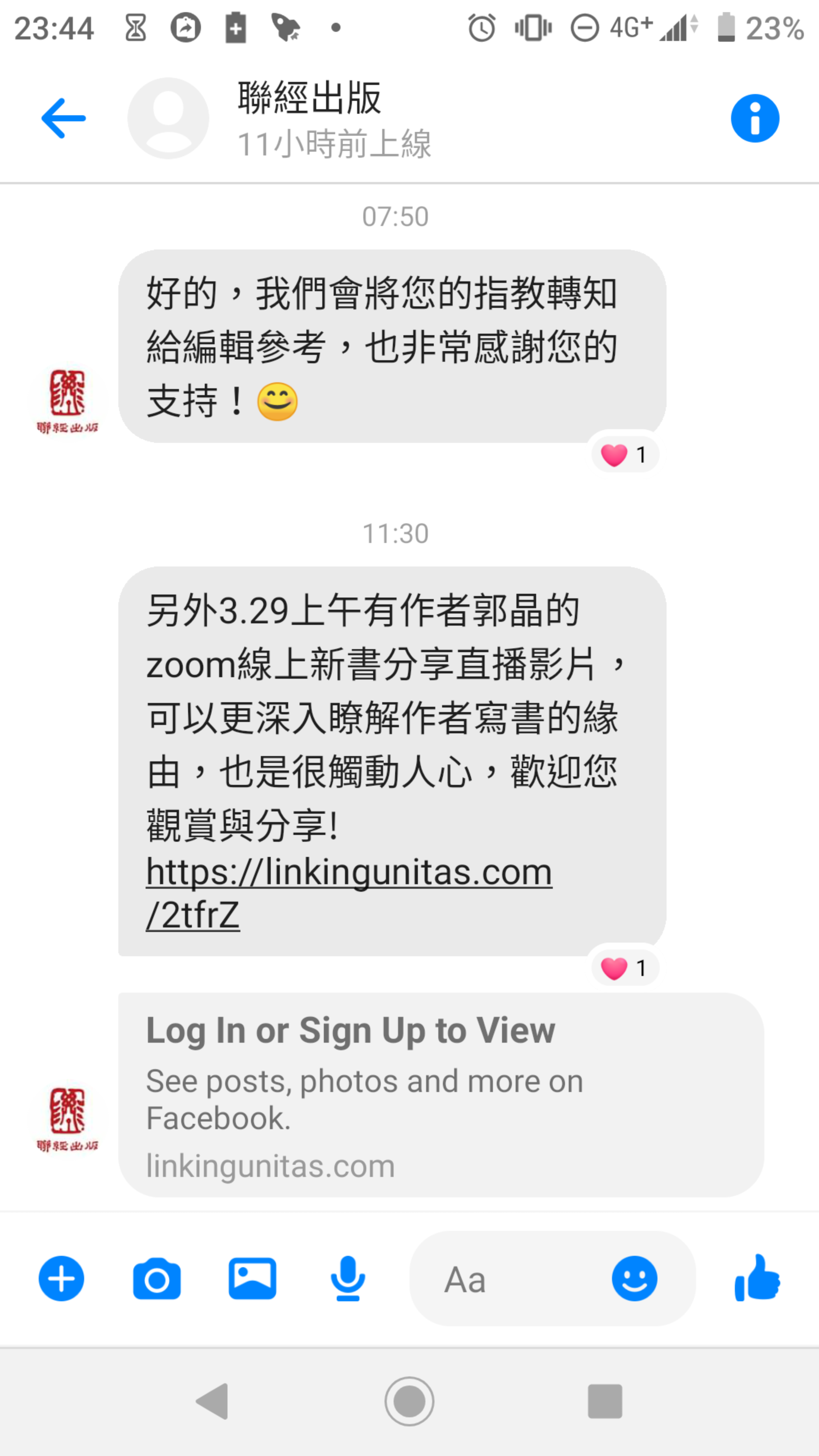View the heart reaction on the zoom livestream message
This screenshot has height=1456, width=819.
(x=624, y=968)
